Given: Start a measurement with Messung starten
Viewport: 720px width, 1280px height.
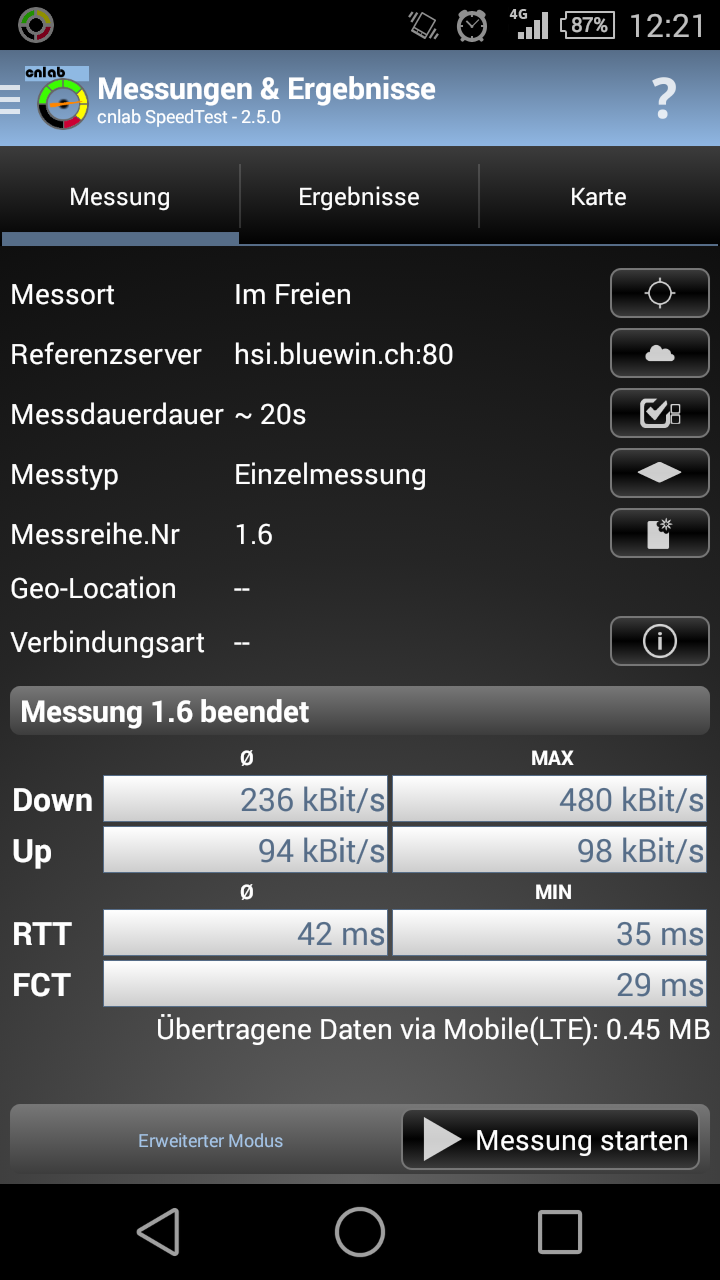Looking at the screenshot, I should click(x=549, y=1139).
